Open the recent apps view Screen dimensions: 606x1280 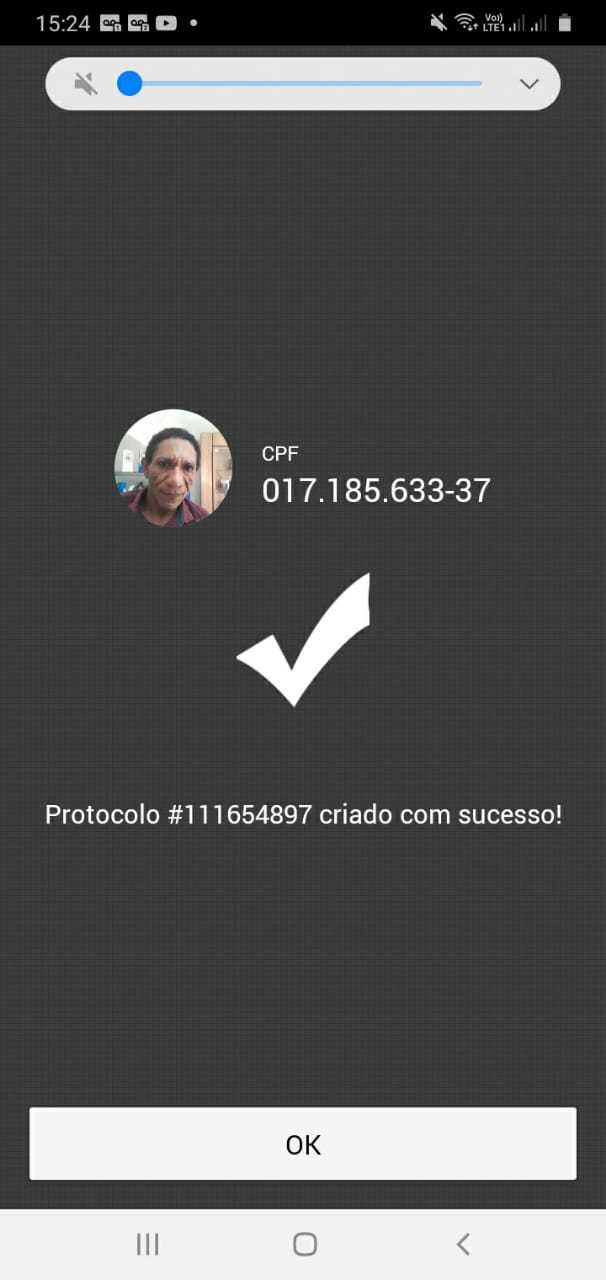(147, 1244)
